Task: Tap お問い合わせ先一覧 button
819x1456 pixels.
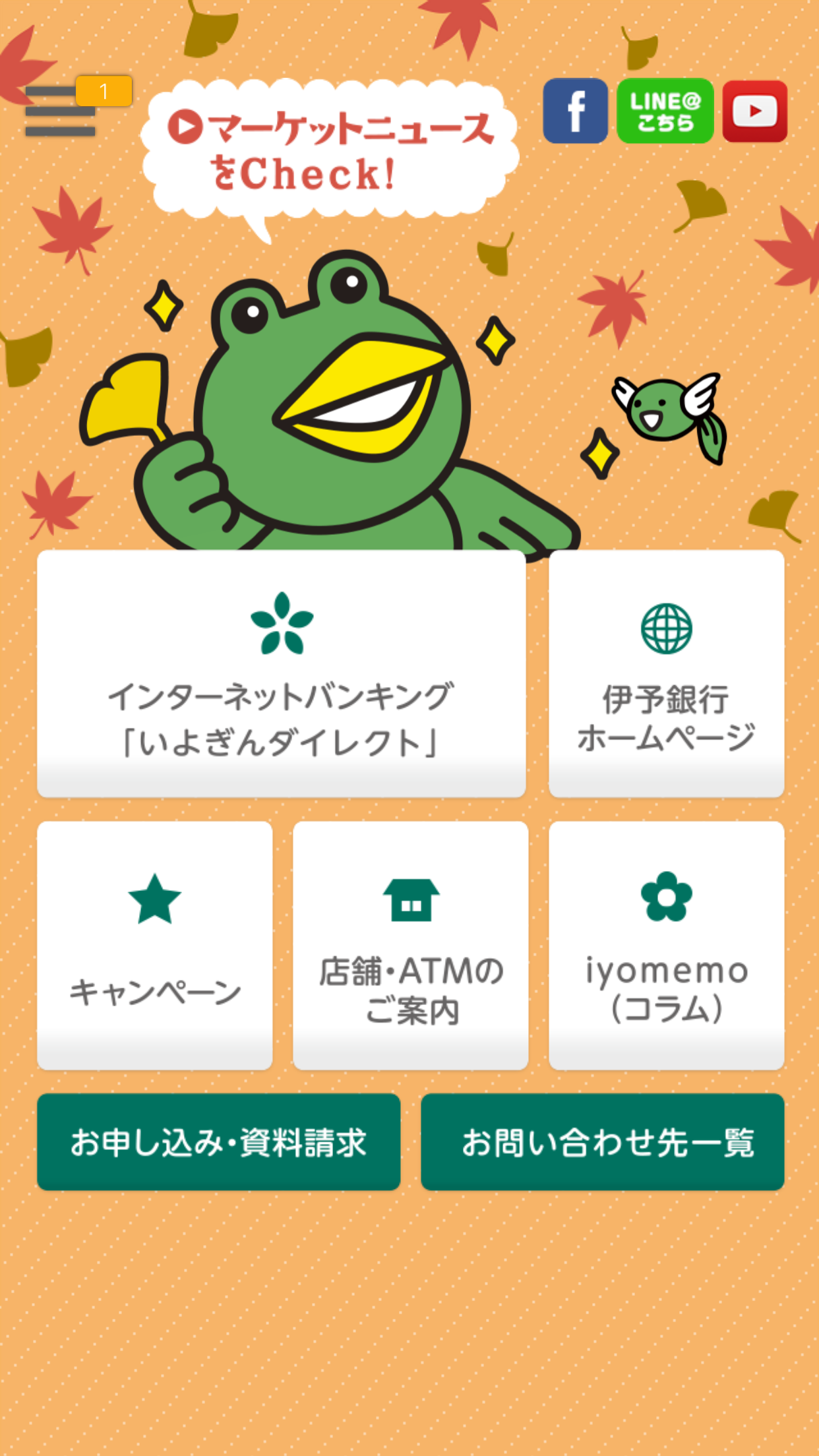Action: tap(603, 1142)
